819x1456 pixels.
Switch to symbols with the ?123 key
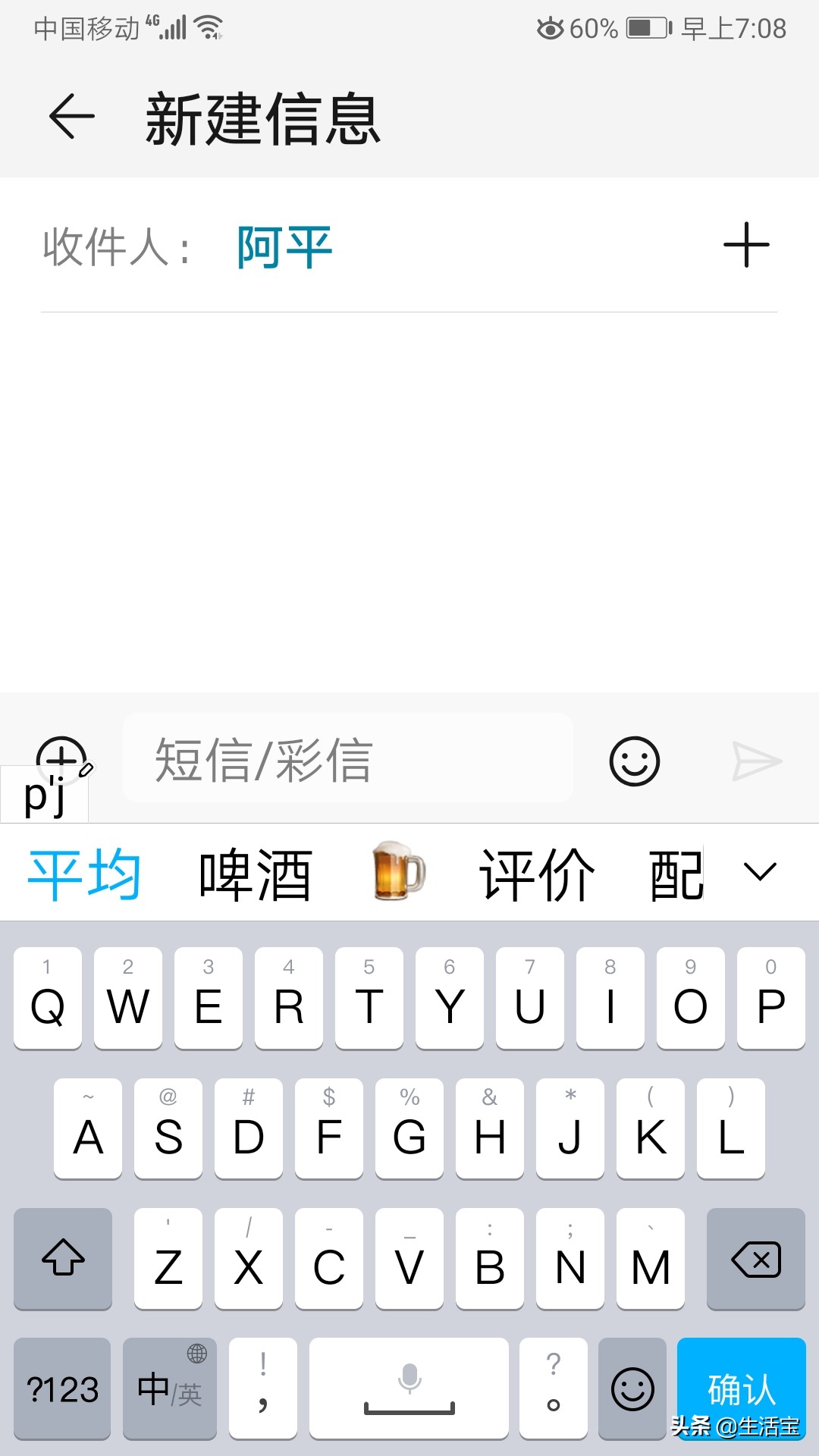62,1390
